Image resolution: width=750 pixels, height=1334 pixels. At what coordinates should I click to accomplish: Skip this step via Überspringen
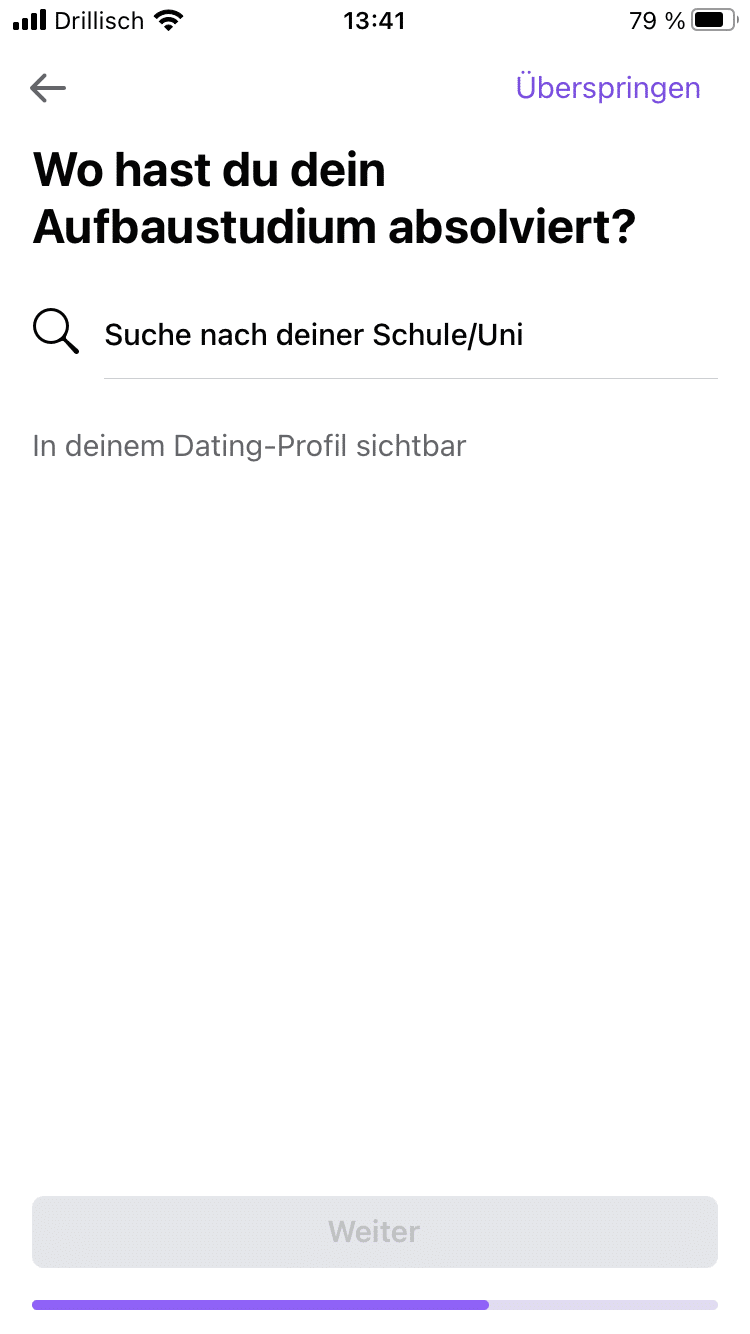click(607, 88)
